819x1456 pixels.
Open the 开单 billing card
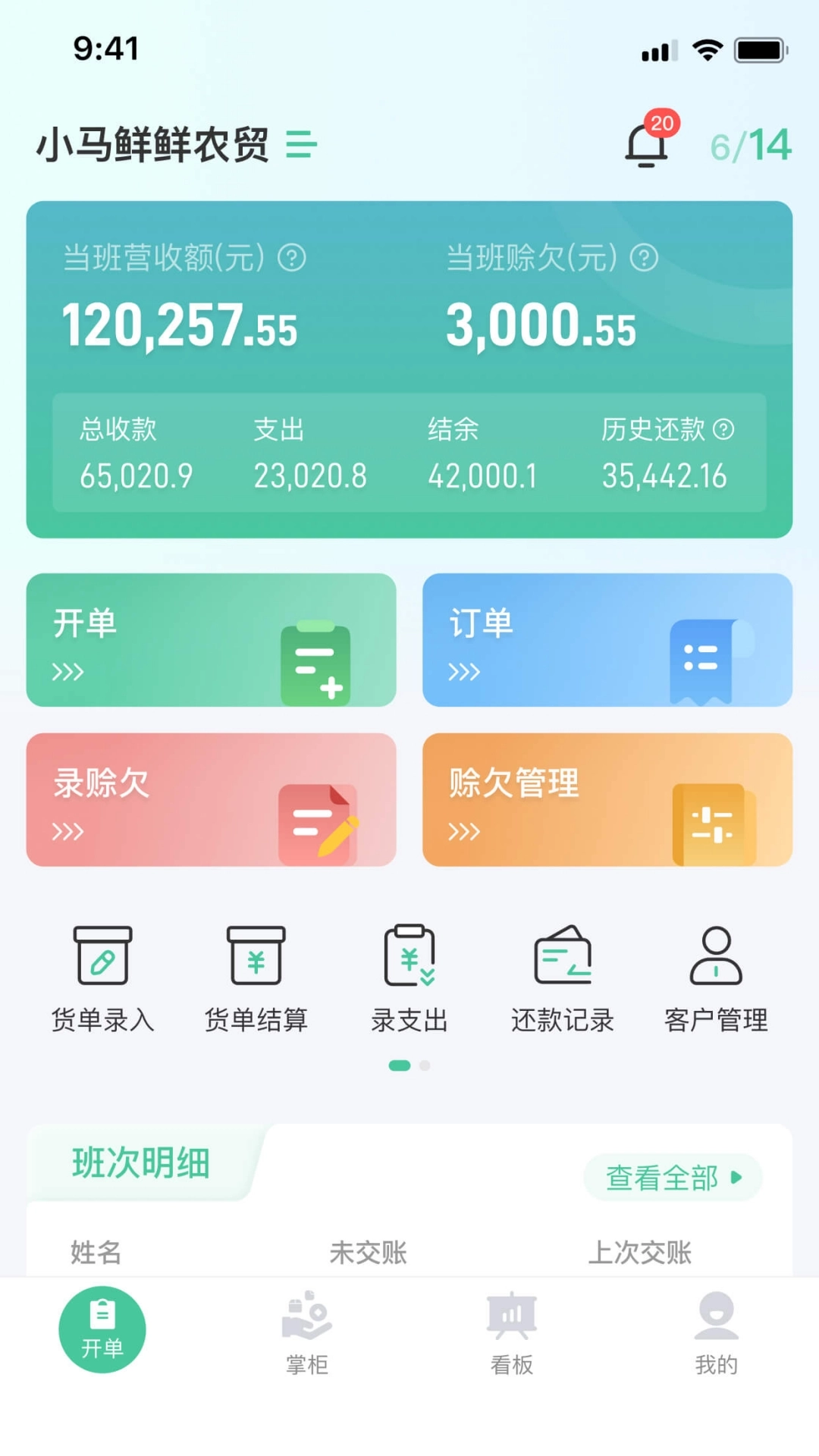pyautogui.click(x=211, y=641)
